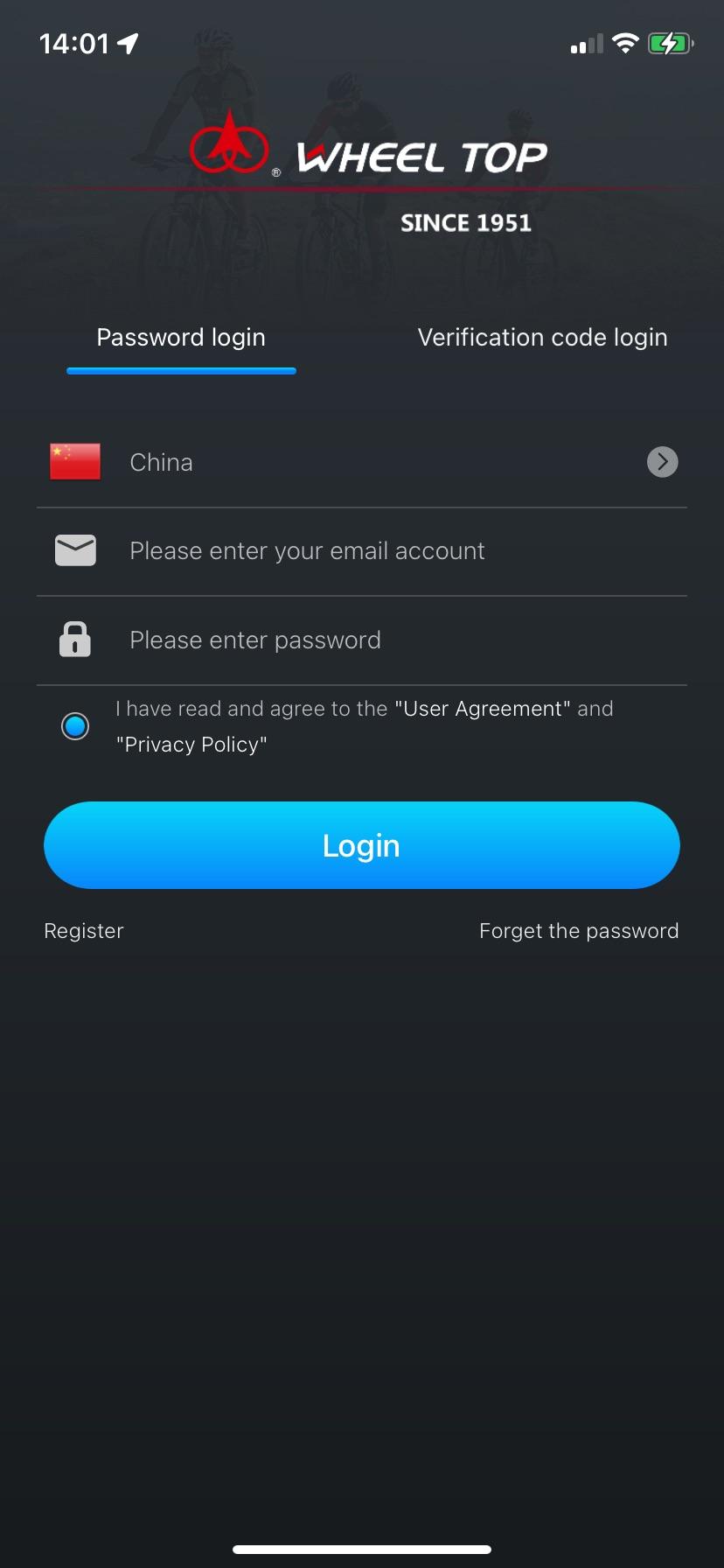This screenshot has width=724, height=1568.
Task: Tap the password input field
Action: pos(362,640)
